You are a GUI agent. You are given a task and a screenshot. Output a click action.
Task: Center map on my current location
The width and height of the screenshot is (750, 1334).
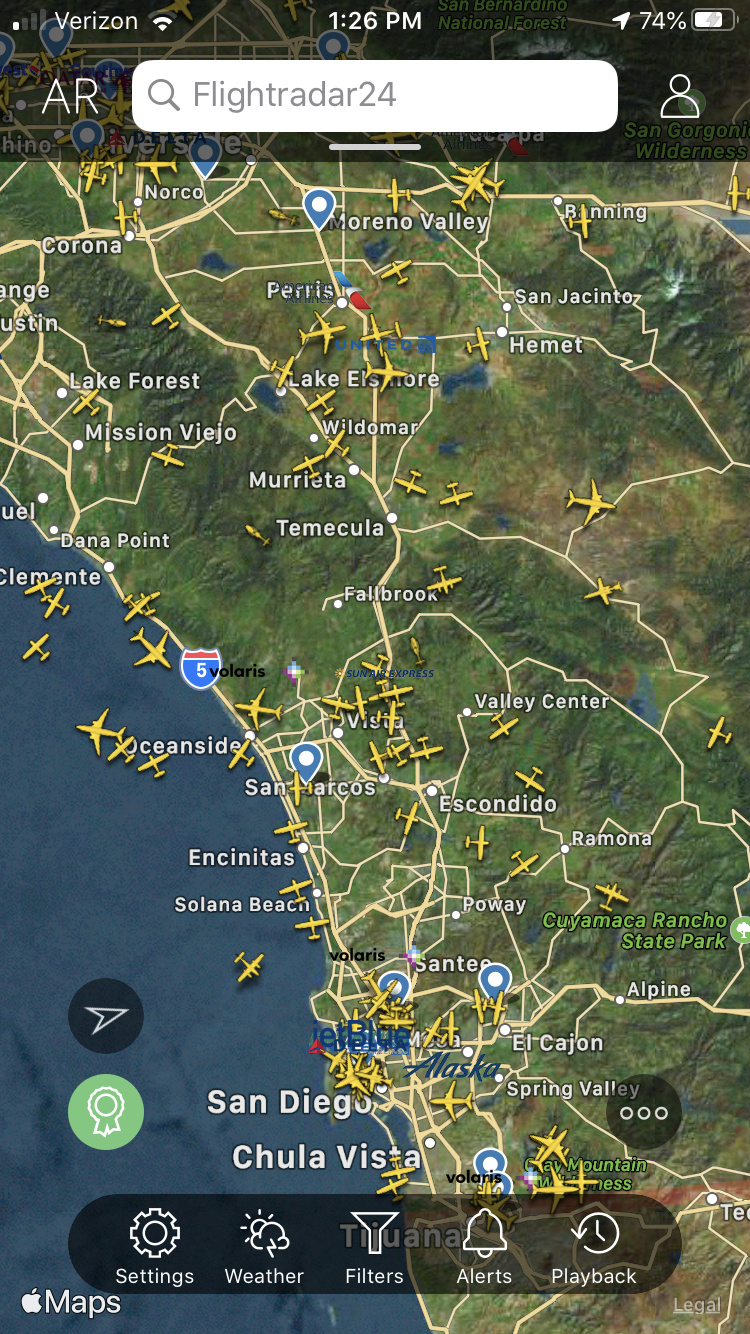[x=106, y=1017]
